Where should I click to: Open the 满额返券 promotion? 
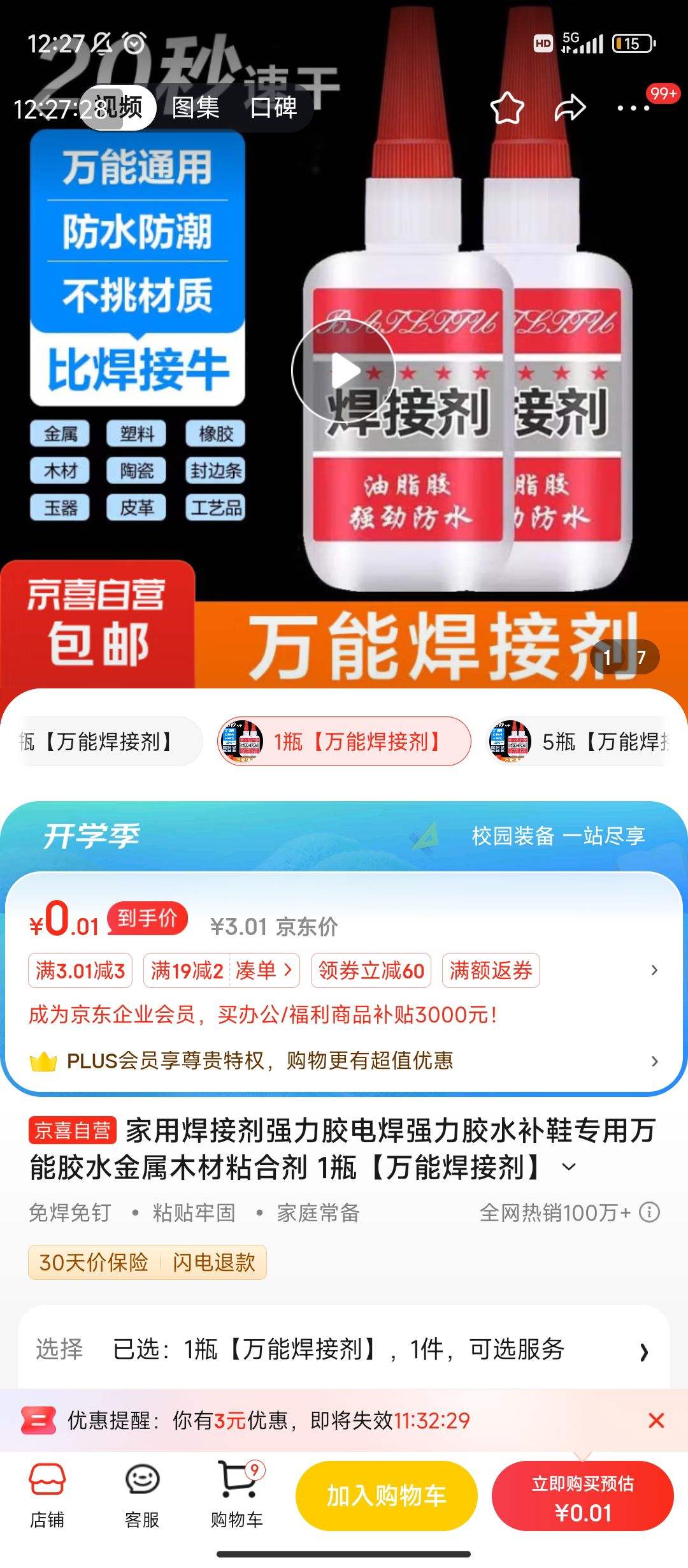pyautogui.click(x=491, y=971)
